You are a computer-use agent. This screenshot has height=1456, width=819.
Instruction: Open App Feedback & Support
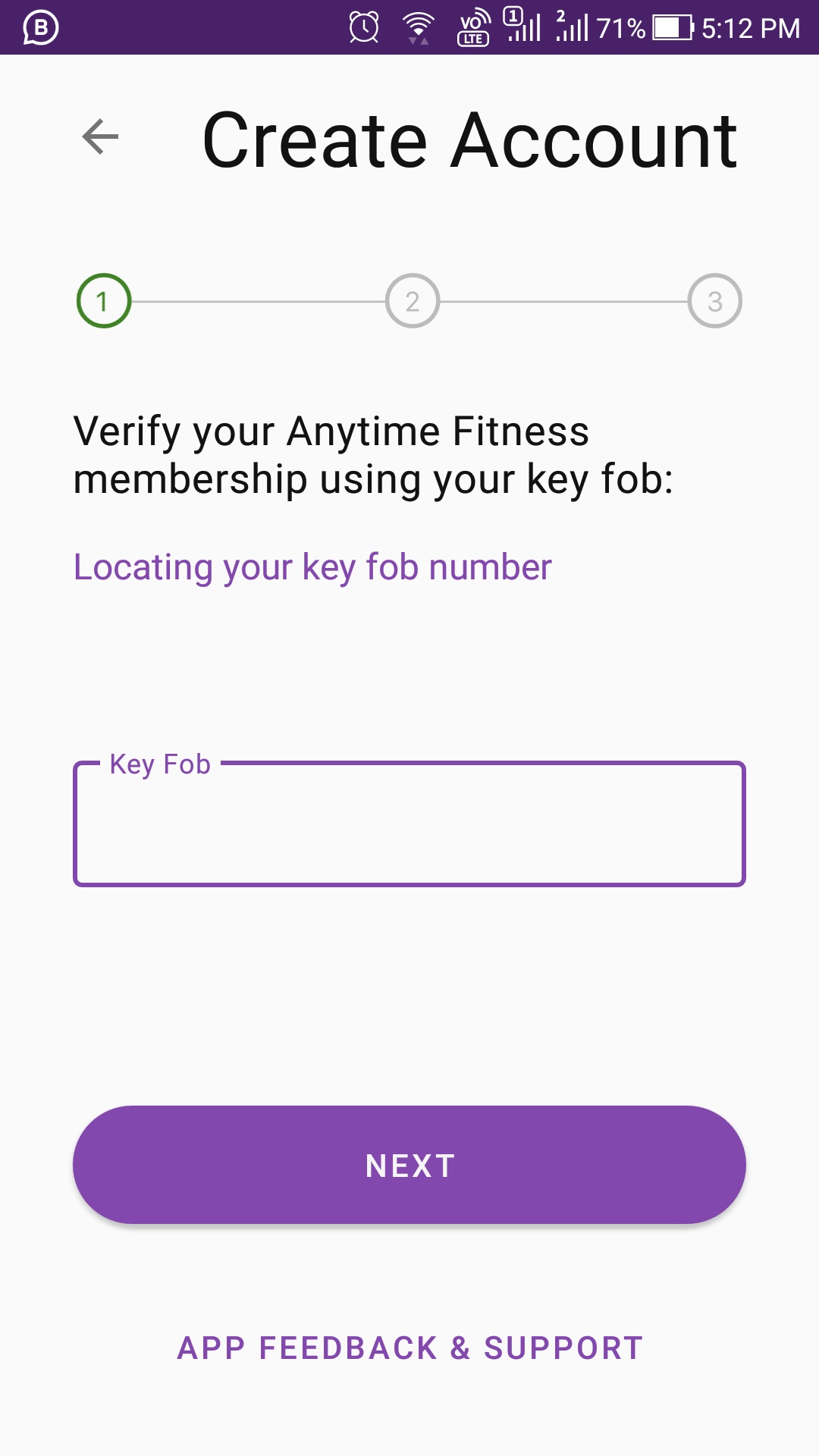[409, 1348]
